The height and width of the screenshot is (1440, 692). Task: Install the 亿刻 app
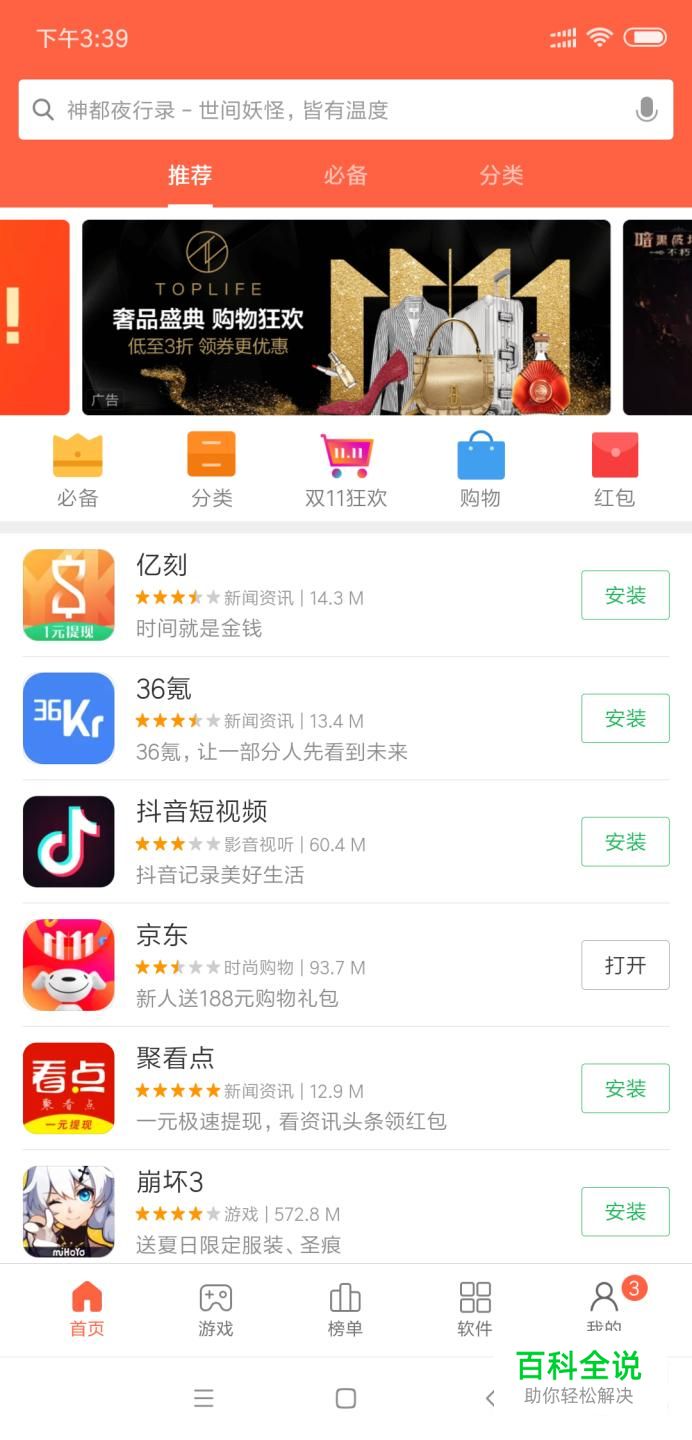pyautogui.click(x=625, y=596)
